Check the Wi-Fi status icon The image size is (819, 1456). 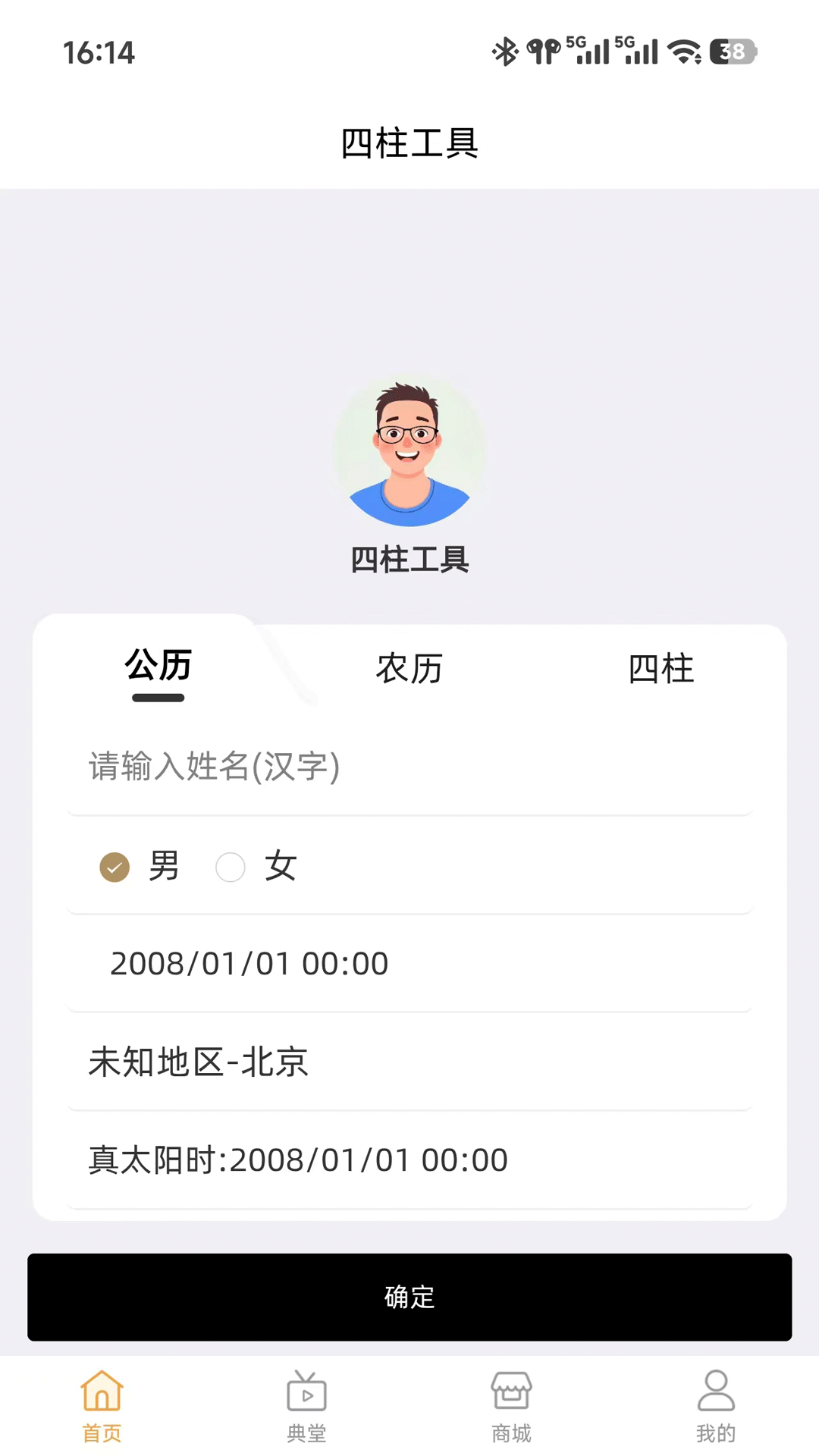[682, 52]
